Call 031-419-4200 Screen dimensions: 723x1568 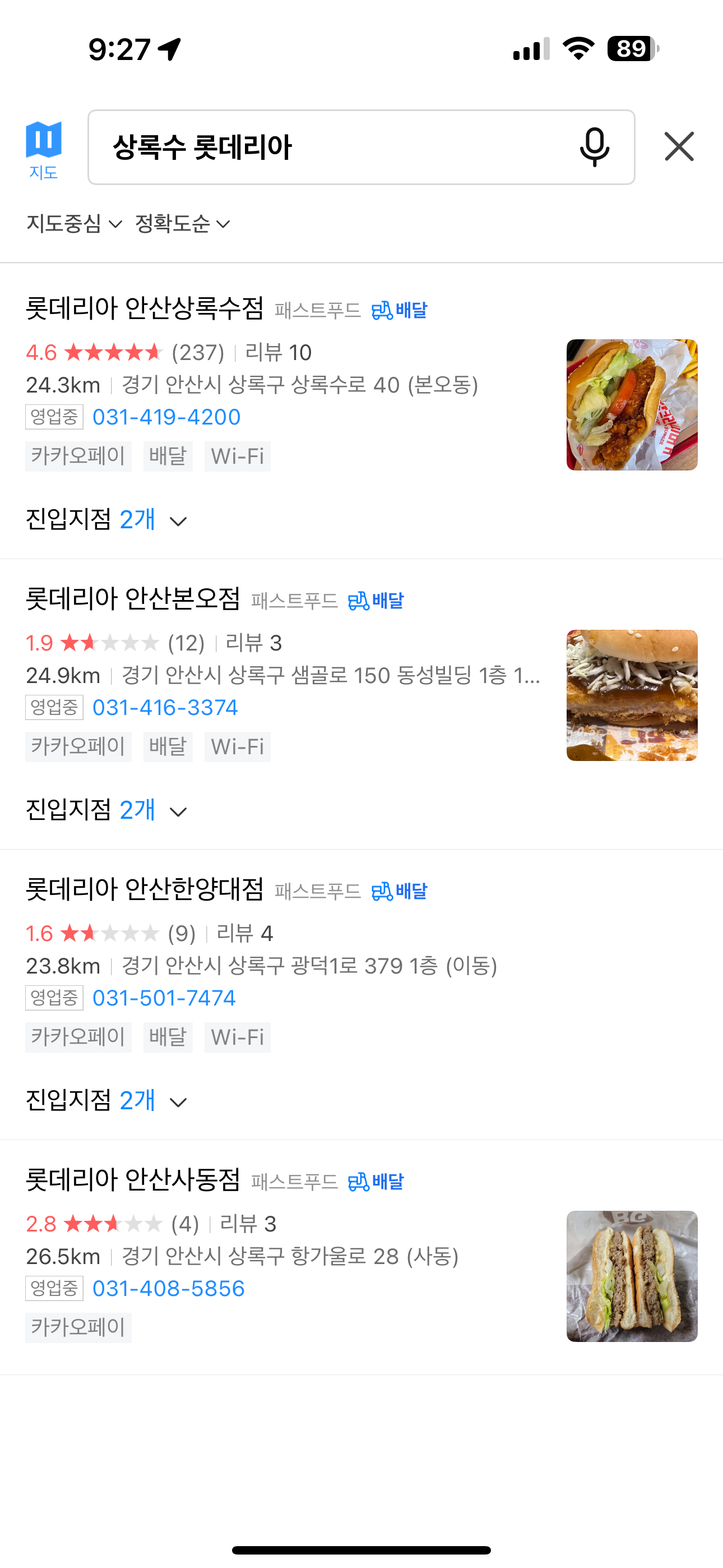(166, 417)
